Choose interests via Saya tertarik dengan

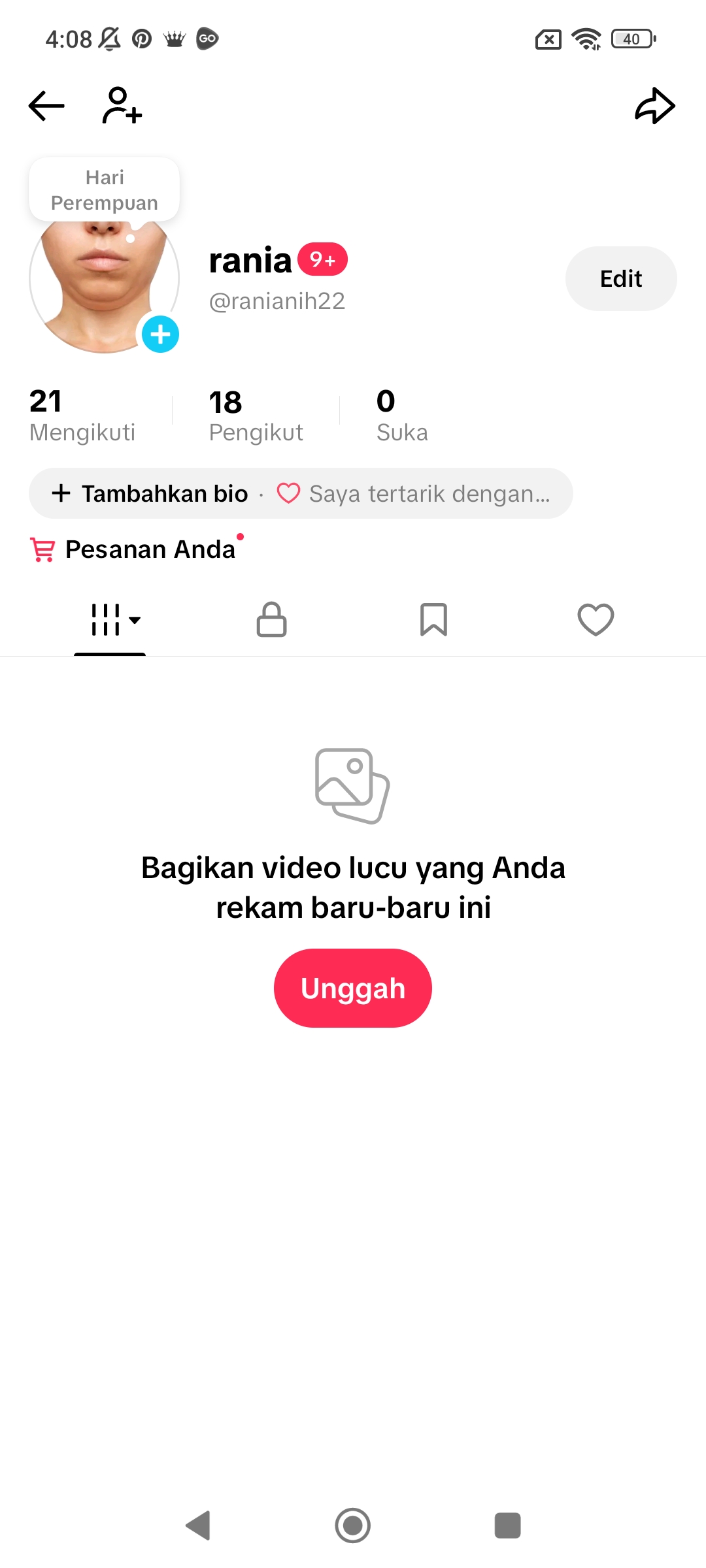tap(418, 494)
